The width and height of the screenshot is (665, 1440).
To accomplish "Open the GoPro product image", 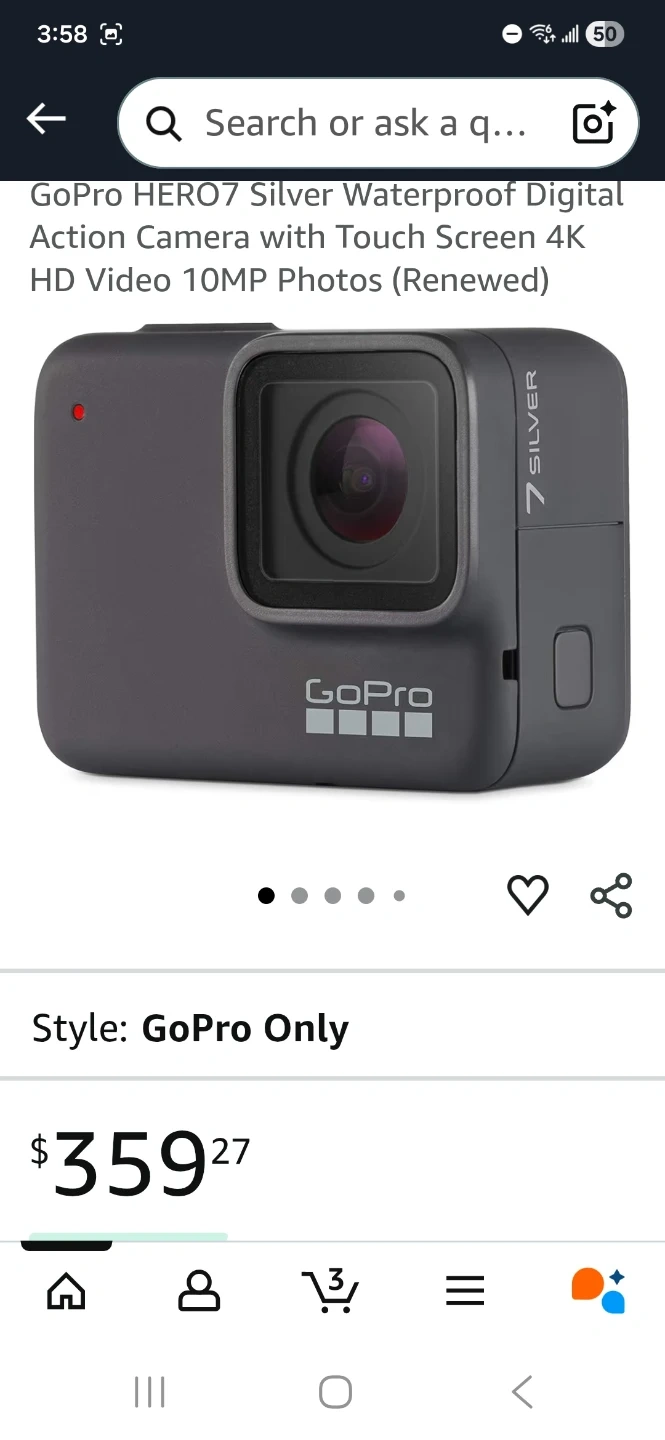I will point(332,557).
